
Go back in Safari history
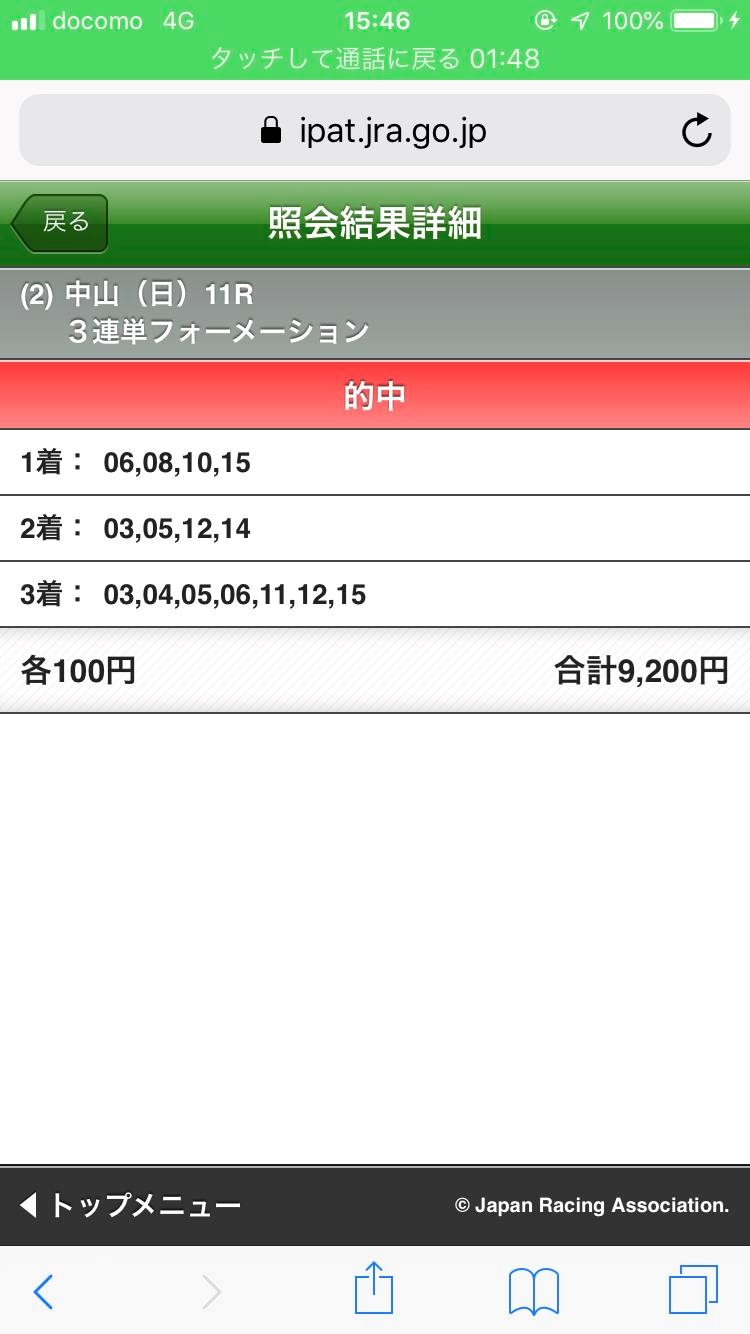[43, 1292]
